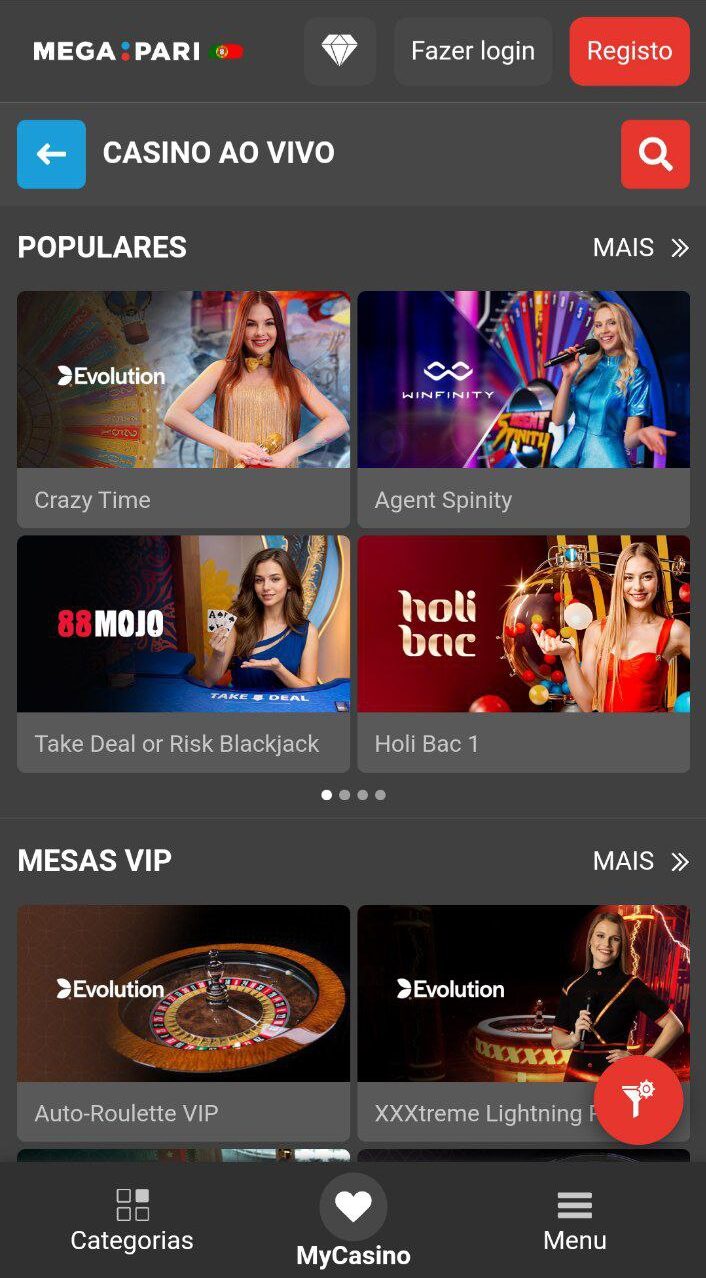The width and height of the screenshot is (706, 1278).
Task: Show more Mesas VIP games
Action: [640, 861]
